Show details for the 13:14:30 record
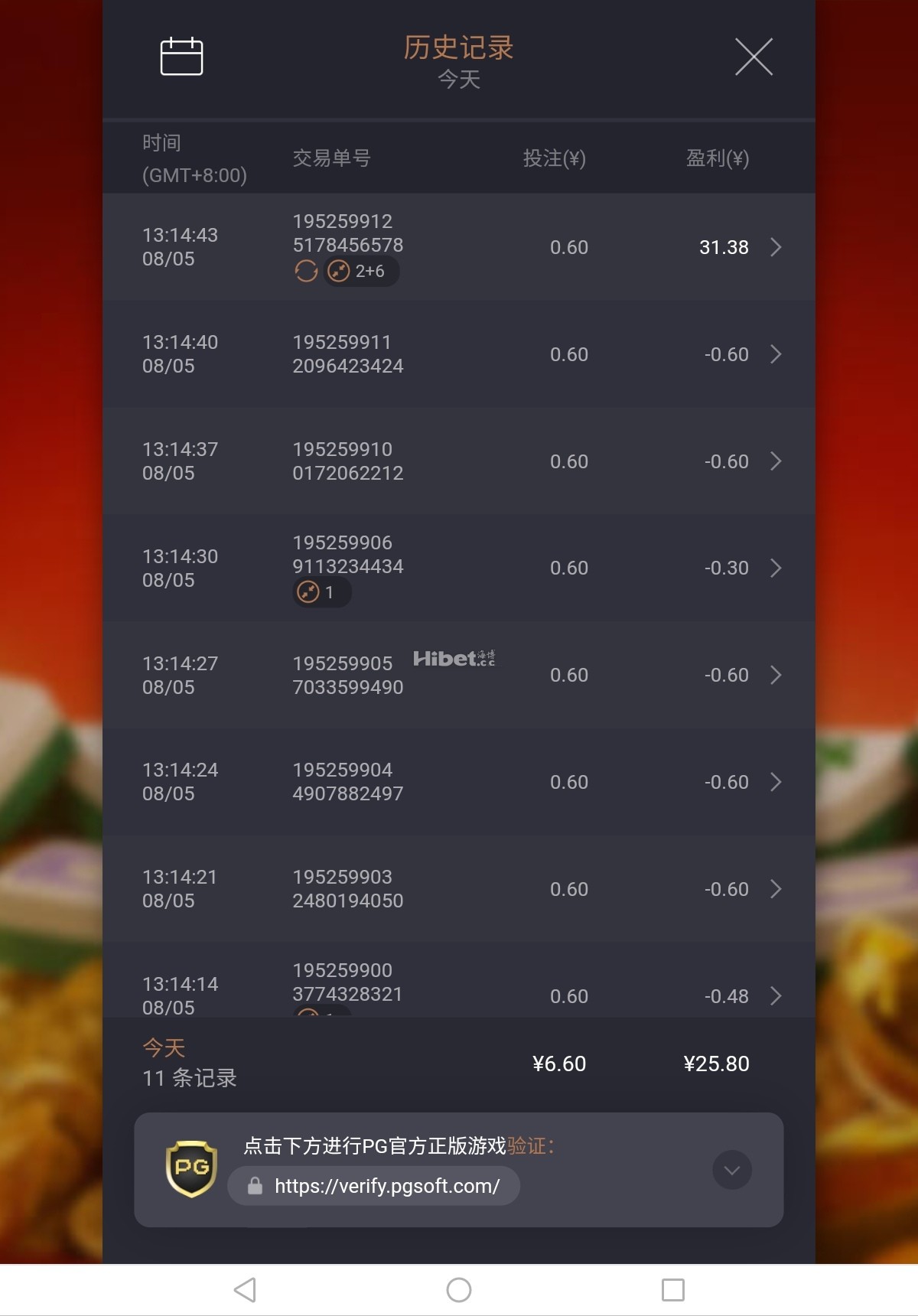Image resolution: width=918 pixels, height=1316 pixels. pyautogui.click(x=775, y=568)
